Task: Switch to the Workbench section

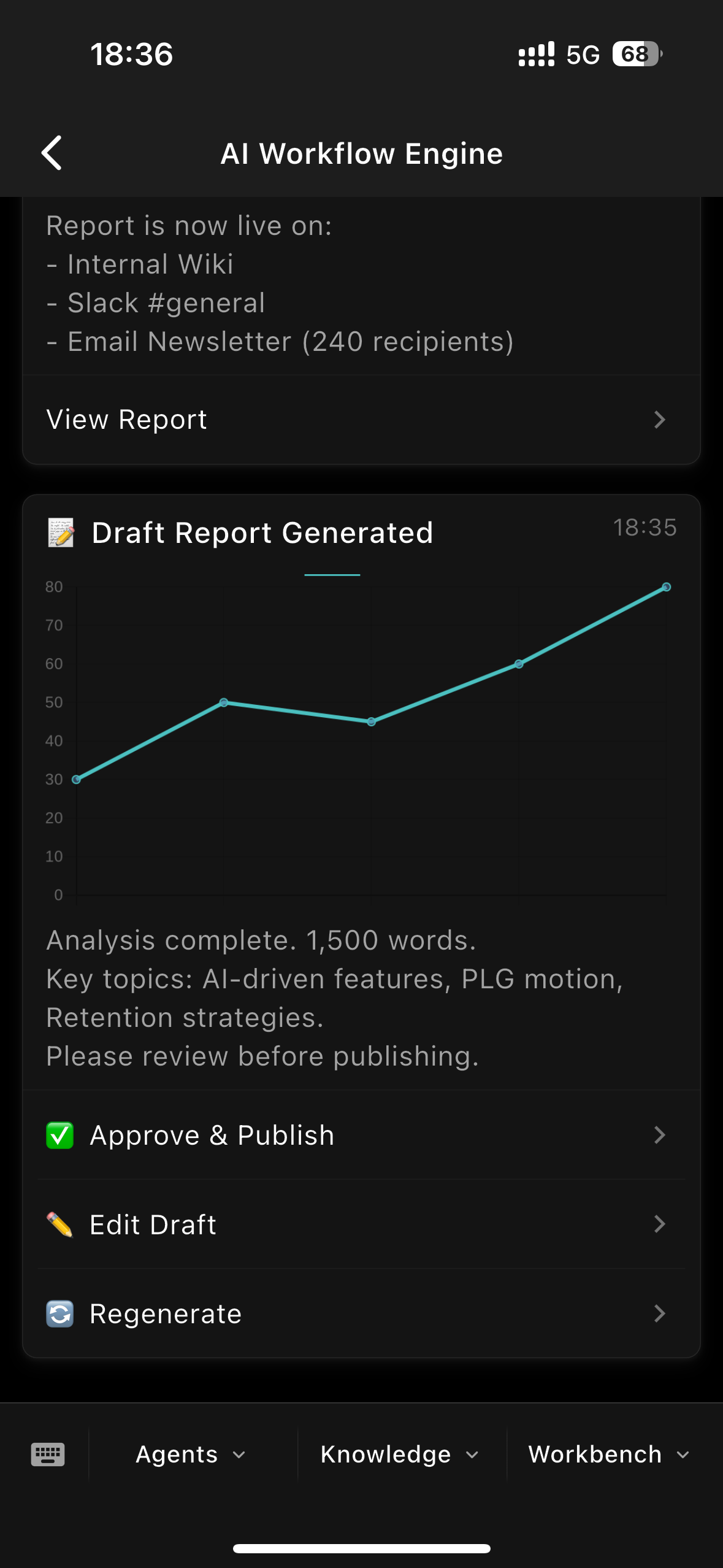Action: pos(606,1454)
